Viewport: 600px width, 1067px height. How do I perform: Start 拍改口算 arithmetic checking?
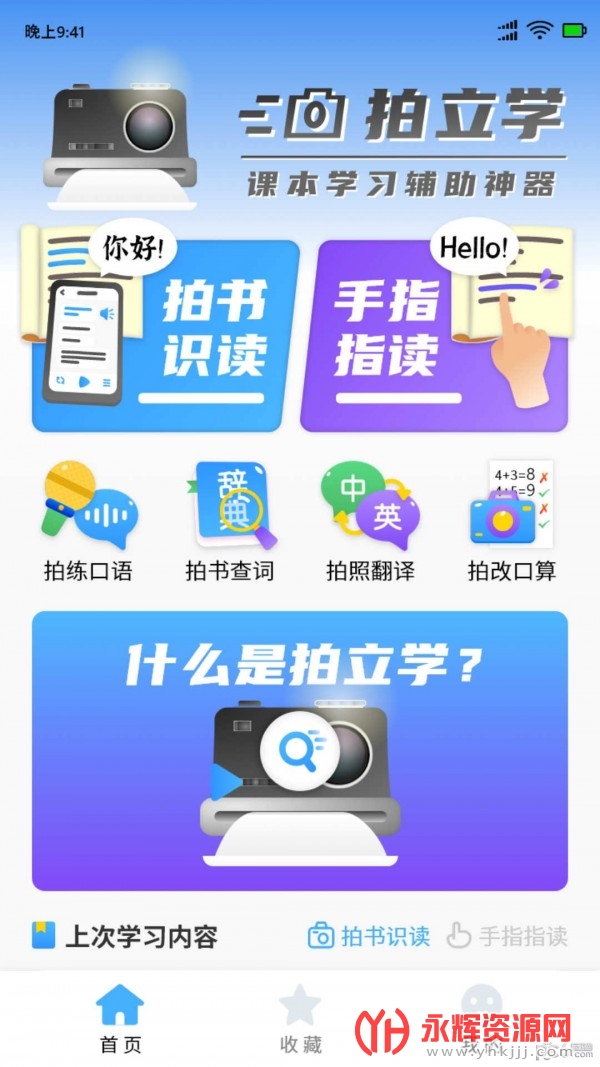click(x=511, y=522)
